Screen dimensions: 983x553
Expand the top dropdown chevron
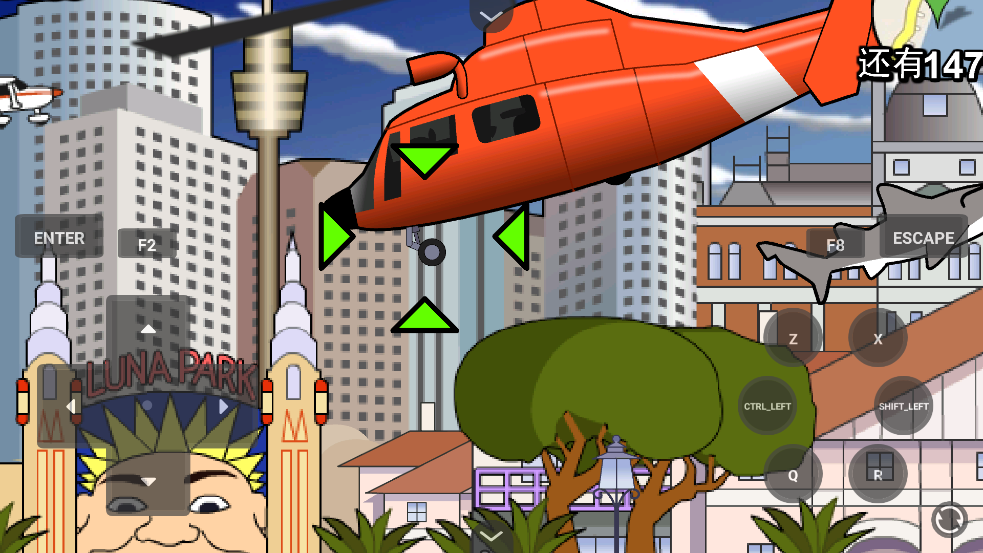491,16
